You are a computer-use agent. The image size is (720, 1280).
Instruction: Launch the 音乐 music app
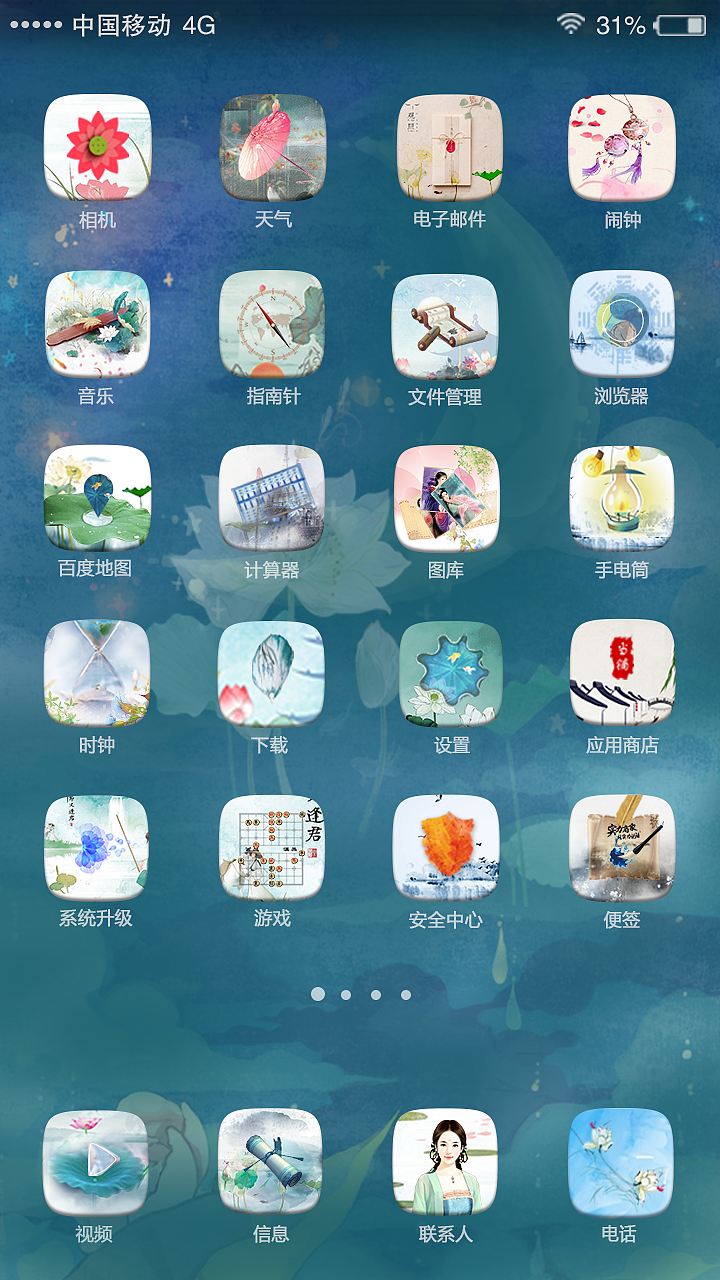(x=97, y=324)
